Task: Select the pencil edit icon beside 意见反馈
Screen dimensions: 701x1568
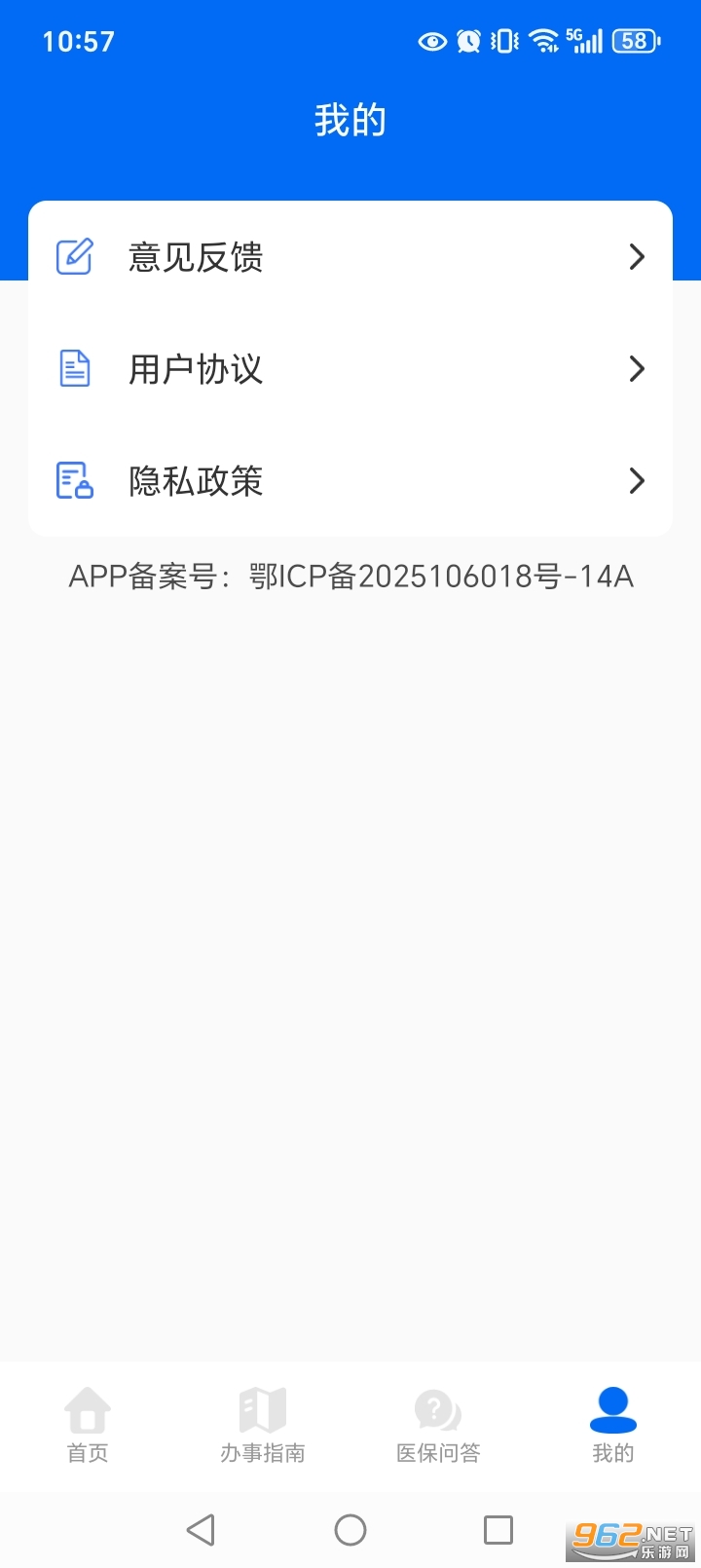Action: tap(73, 256)
